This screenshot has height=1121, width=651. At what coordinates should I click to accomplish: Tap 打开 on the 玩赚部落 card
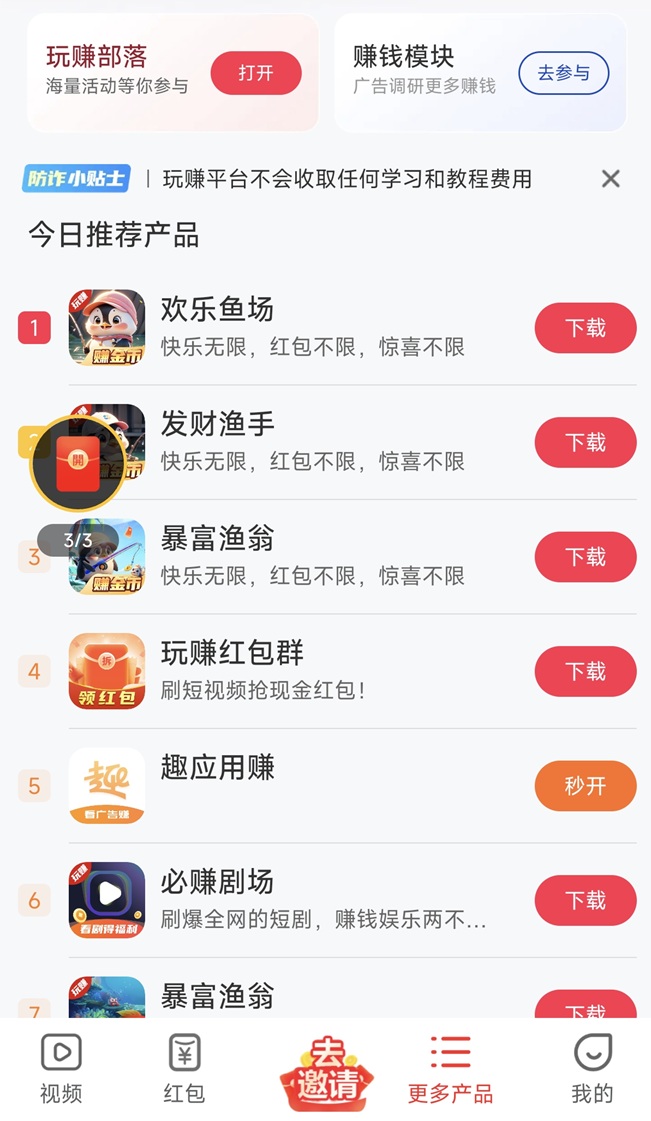255,73
